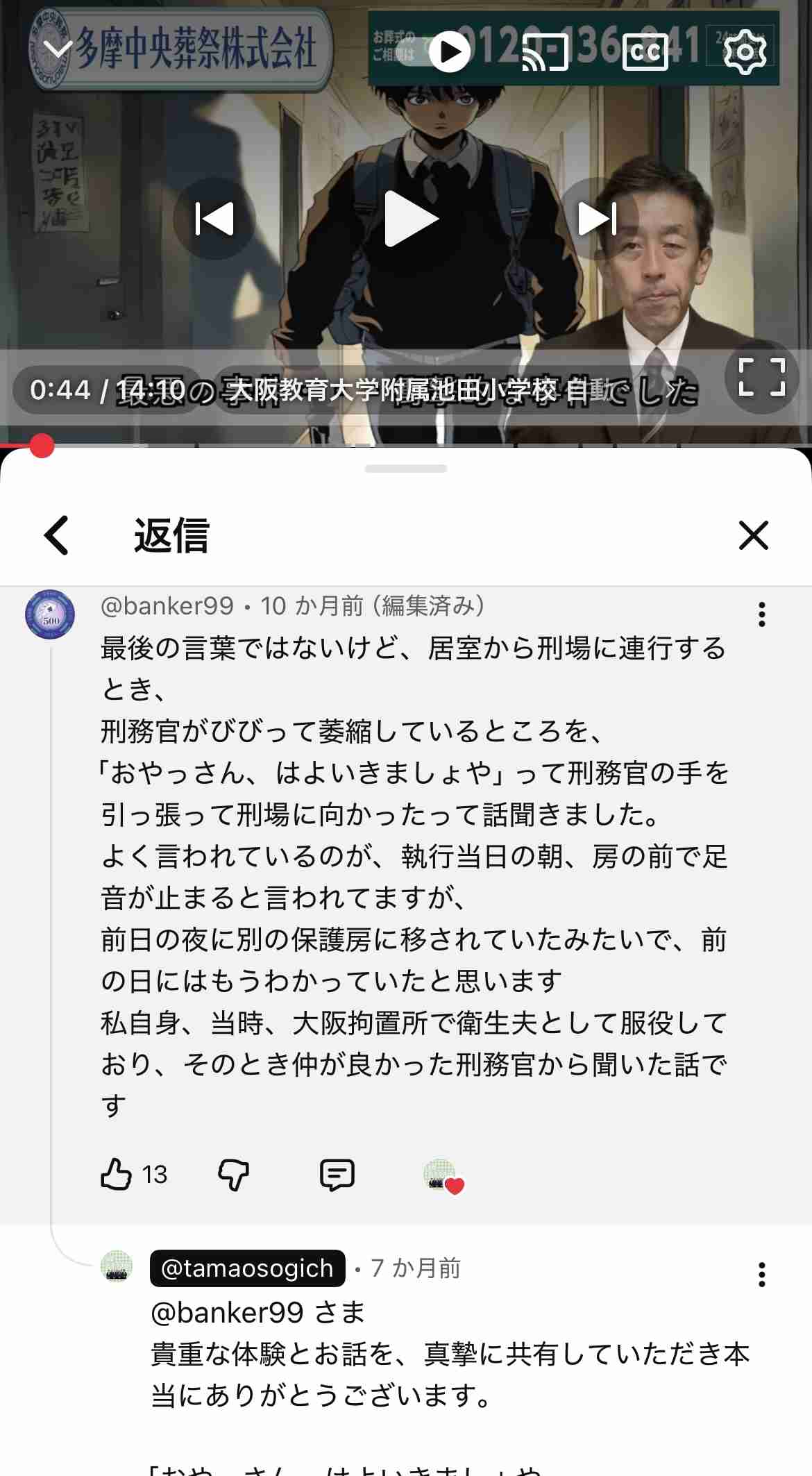This screenshot has width=812, height=1476.
Task: Restart video with previous button
Action: click(x=215, y=219)
